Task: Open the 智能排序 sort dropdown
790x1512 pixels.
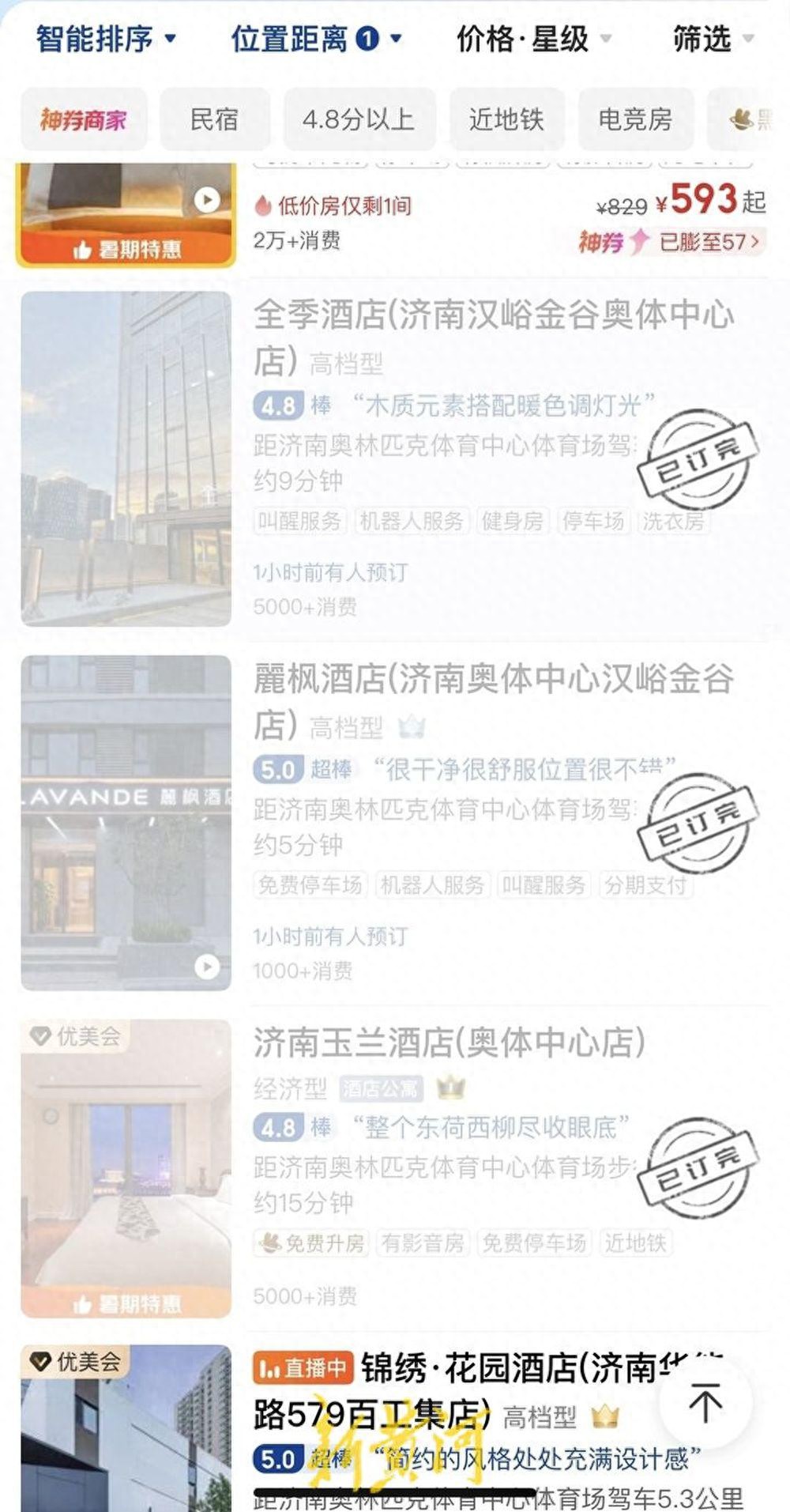Action: [105, 39]
